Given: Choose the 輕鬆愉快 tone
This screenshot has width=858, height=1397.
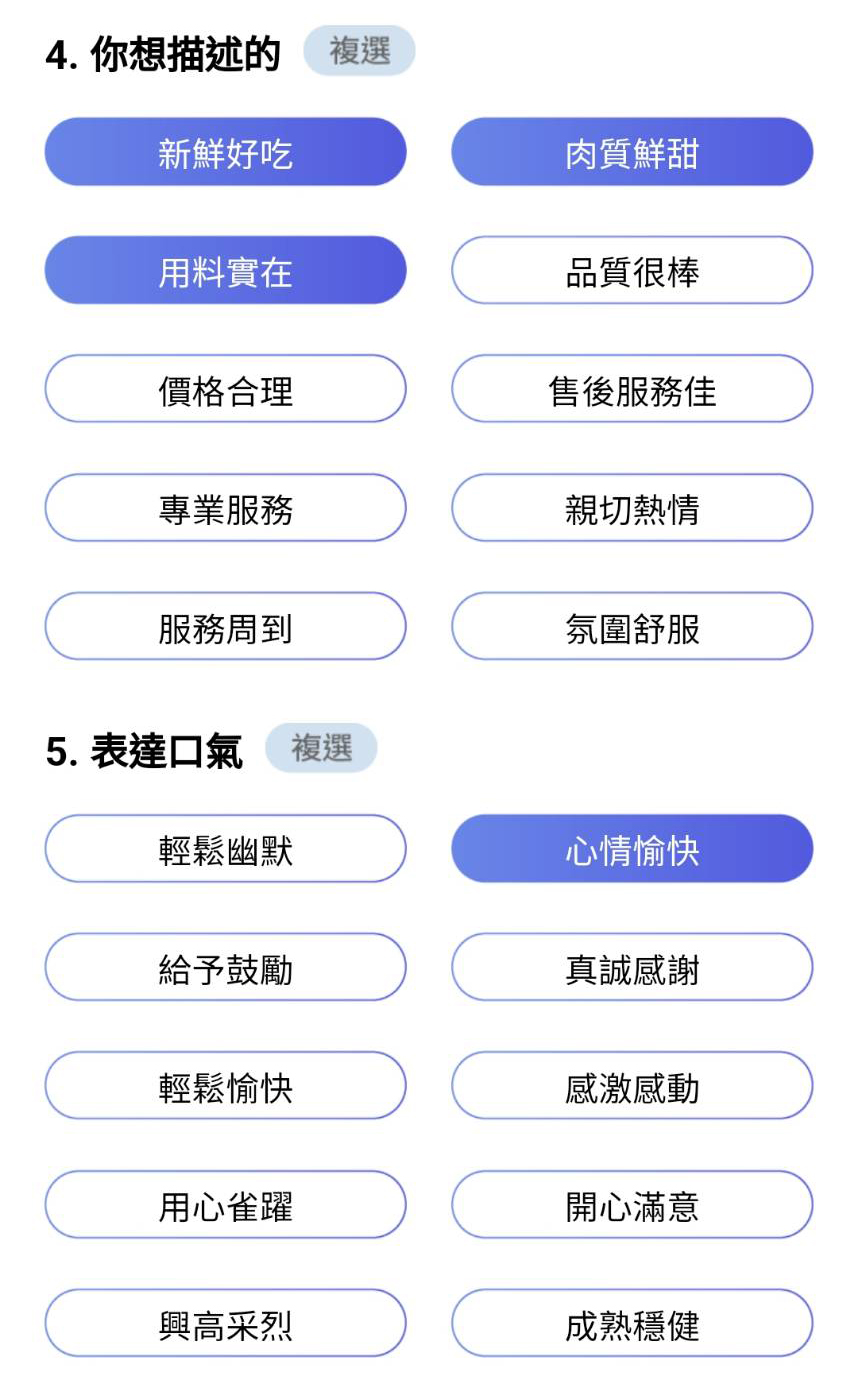Looking at the screenshot, I should tap(225, 1086).
